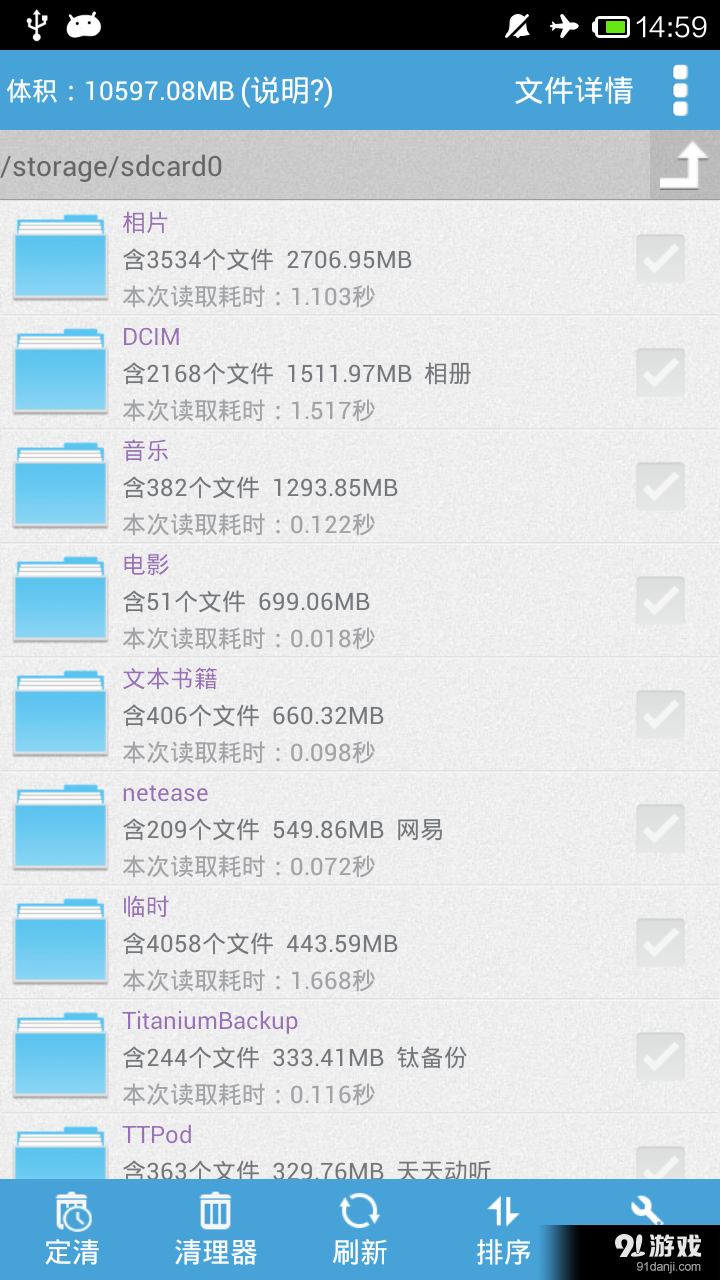Select the checkbox beside DCIM
The height and width of the screenshot is (1280, 720).
point(662,370)
